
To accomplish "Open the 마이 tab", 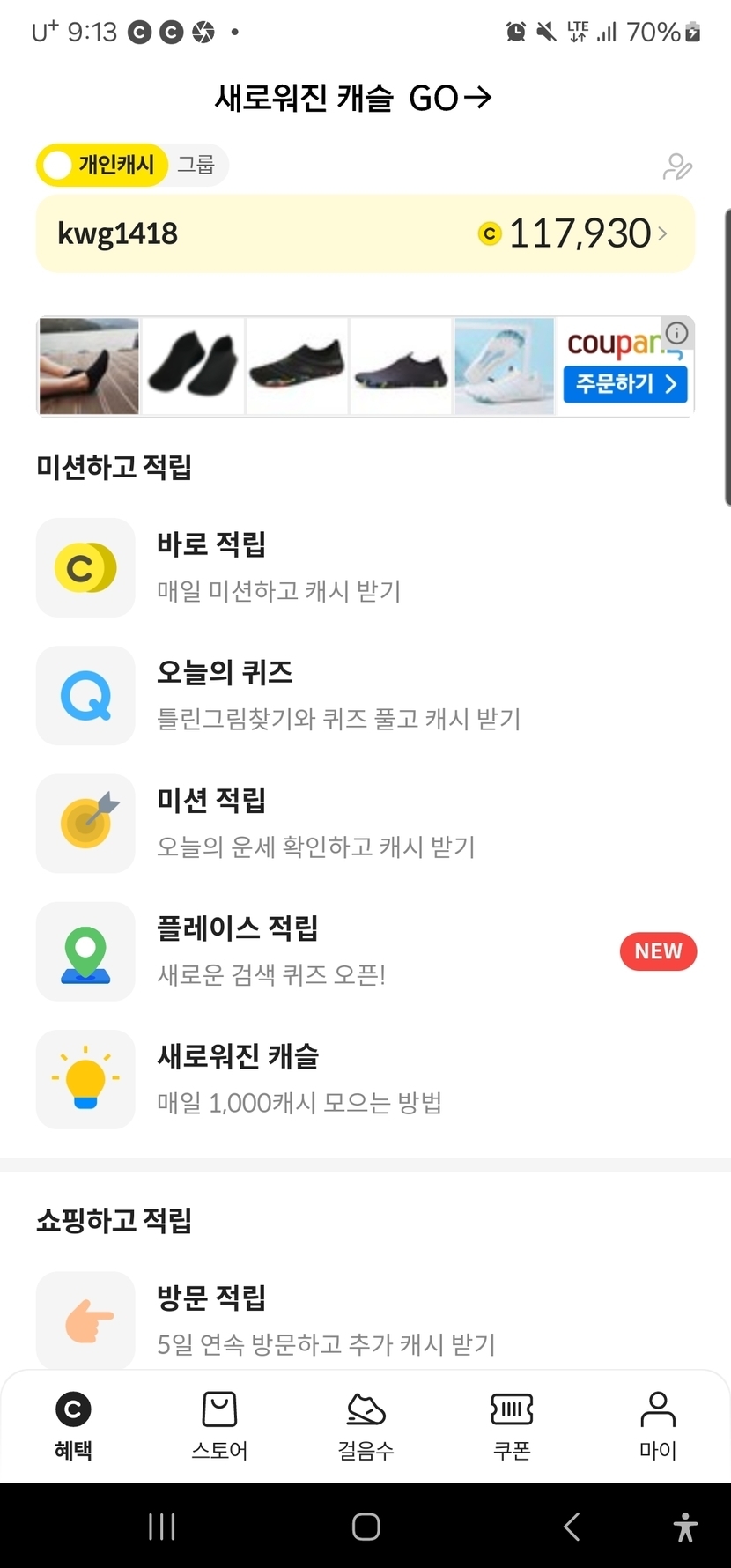I will (x=658, y=1426).
